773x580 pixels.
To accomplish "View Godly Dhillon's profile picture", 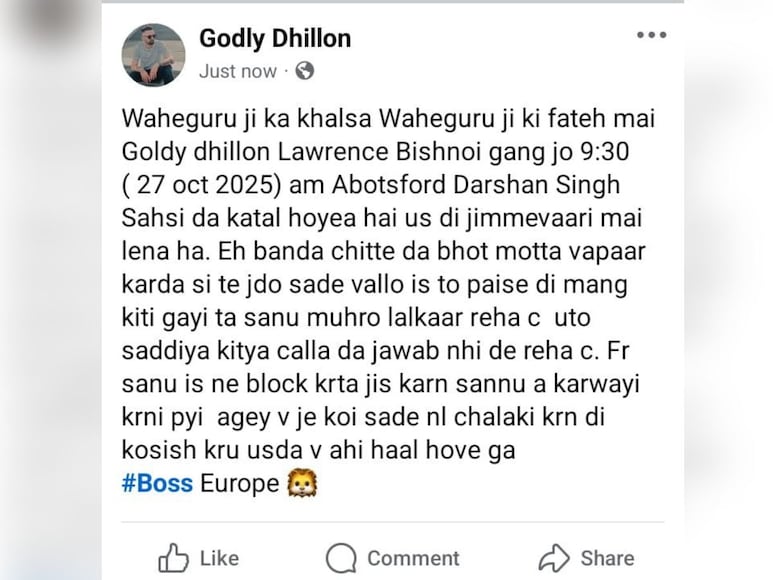I will tap(153, 55).
